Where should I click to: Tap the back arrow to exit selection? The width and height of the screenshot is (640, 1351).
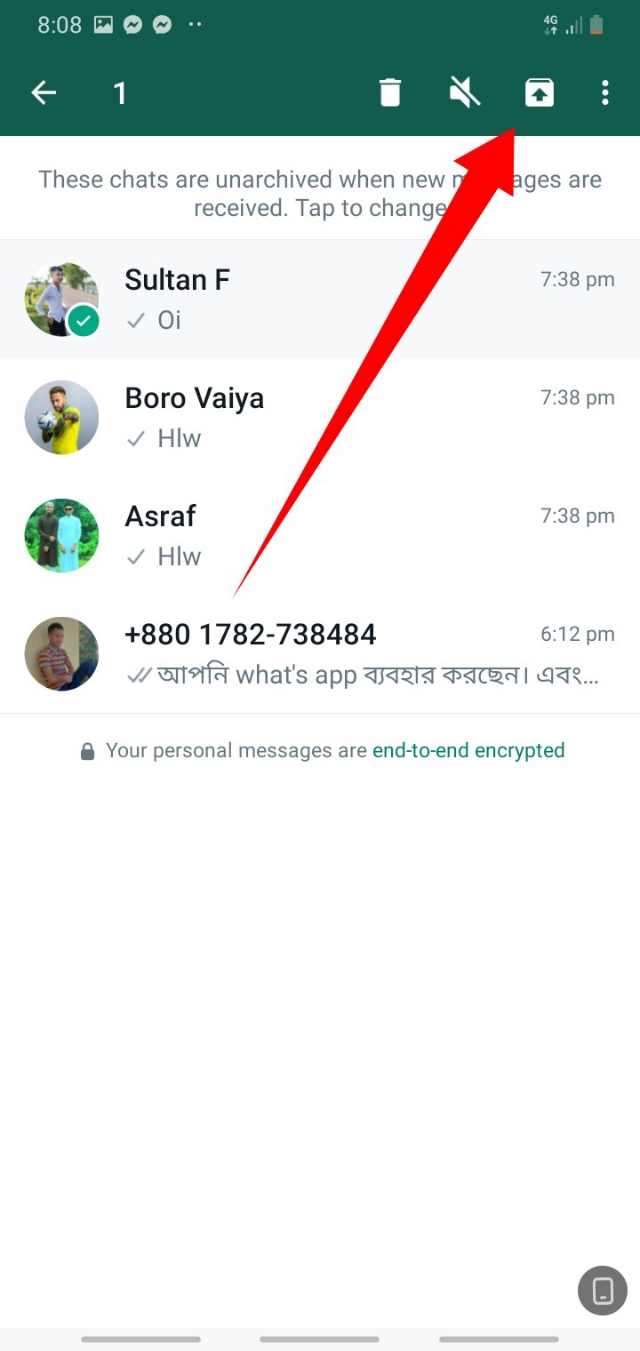(x=44, y=93)
